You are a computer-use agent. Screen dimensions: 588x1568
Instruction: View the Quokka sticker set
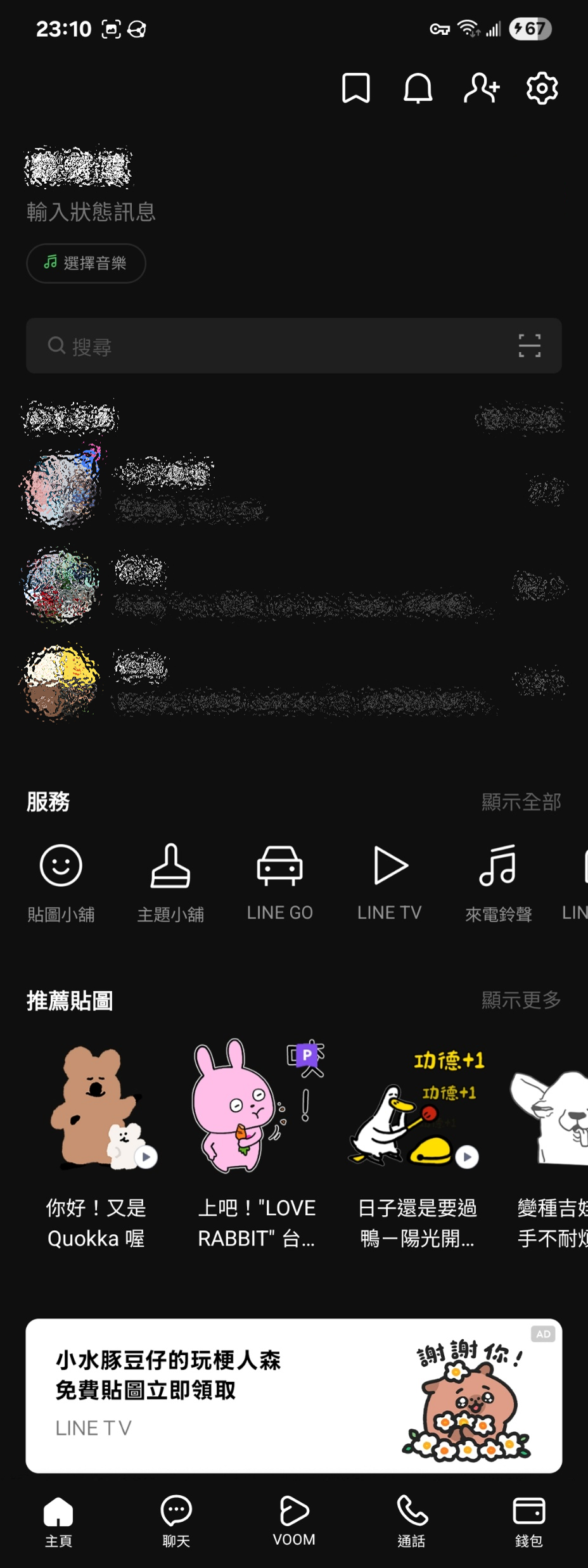(x=96, y=1140)
